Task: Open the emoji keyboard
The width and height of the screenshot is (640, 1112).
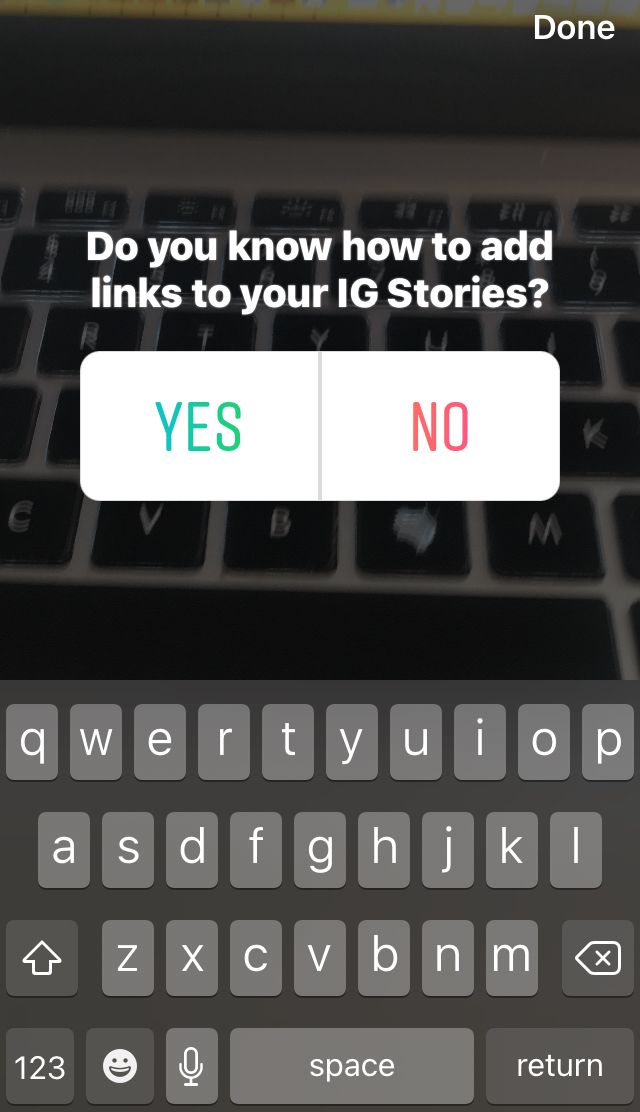Action: [120, 1066]
